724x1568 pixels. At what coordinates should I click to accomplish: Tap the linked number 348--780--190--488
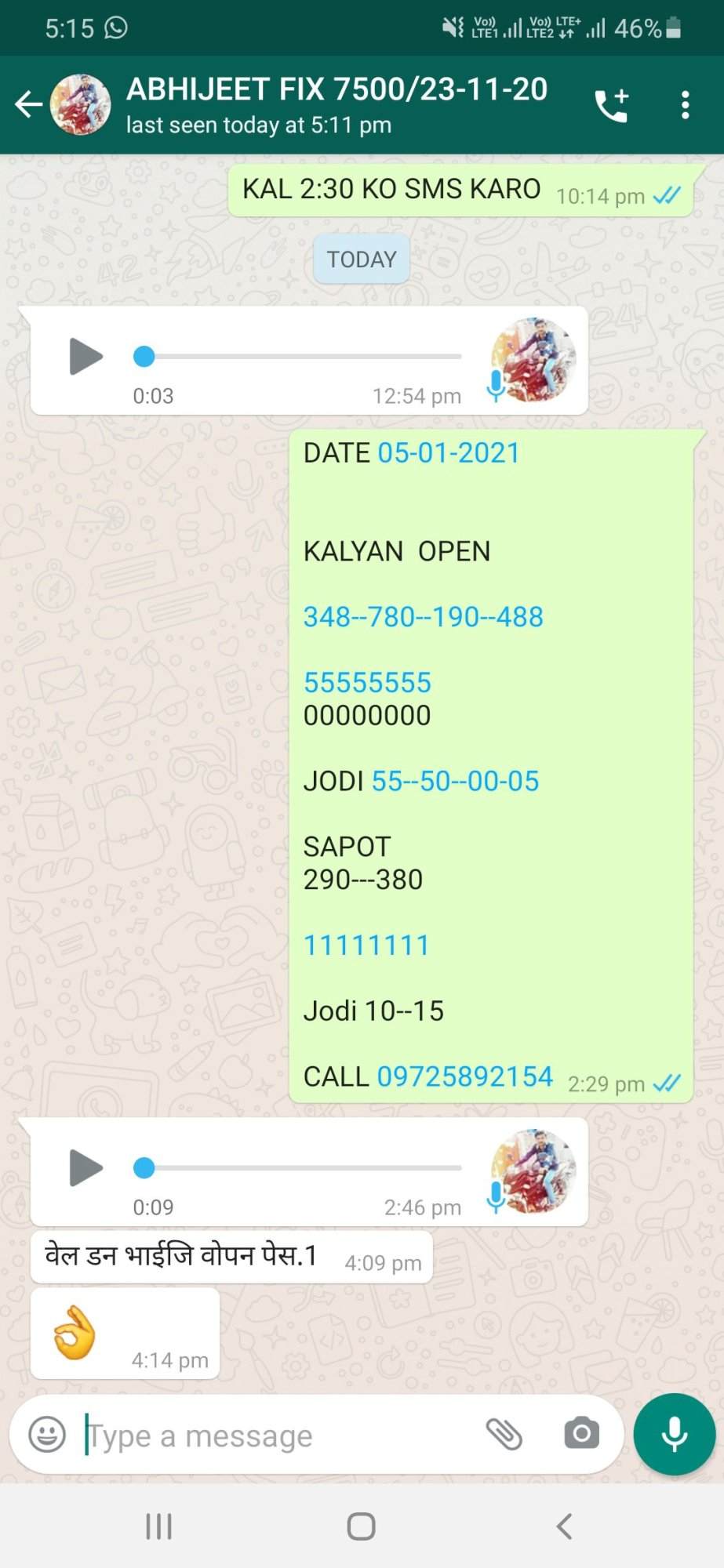tap(424, 617)
